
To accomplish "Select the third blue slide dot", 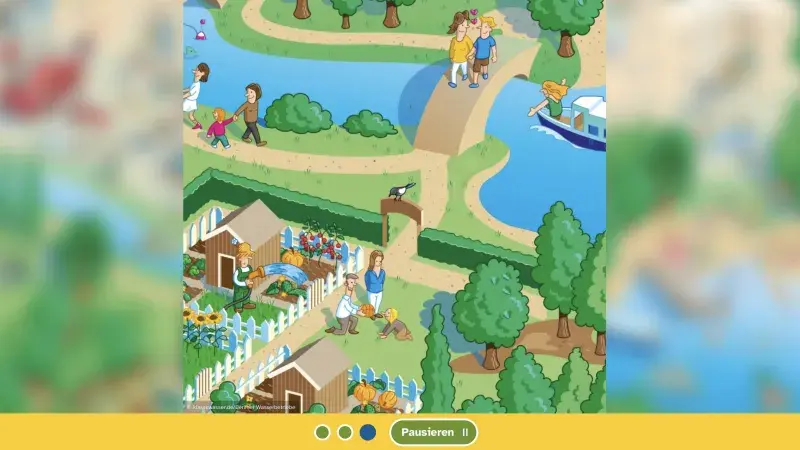I will 367,432.
